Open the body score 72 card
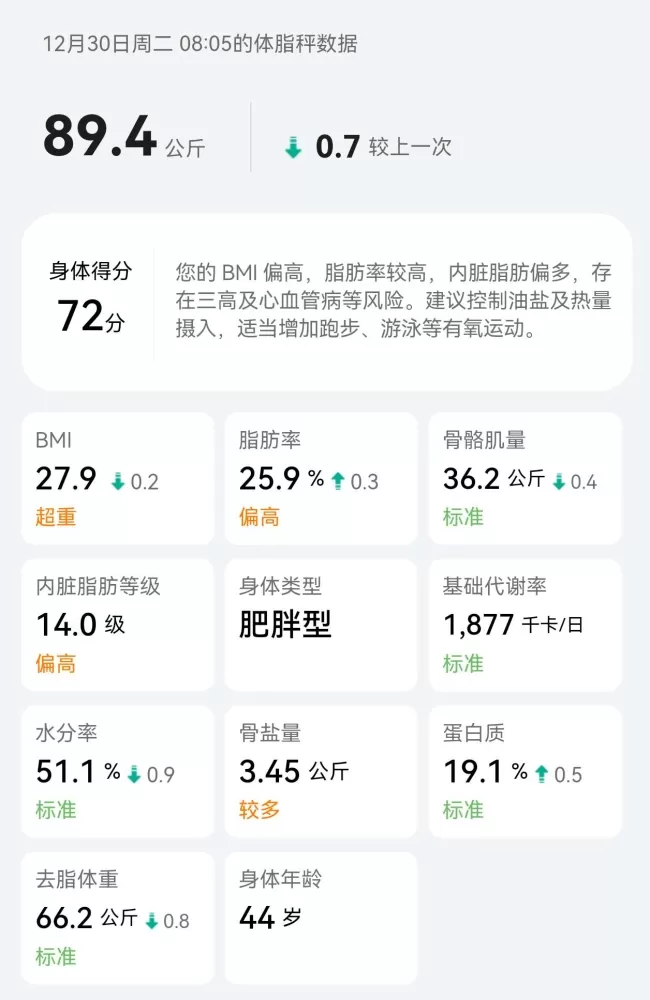The image size is (650, 1000). coord(326,301)
